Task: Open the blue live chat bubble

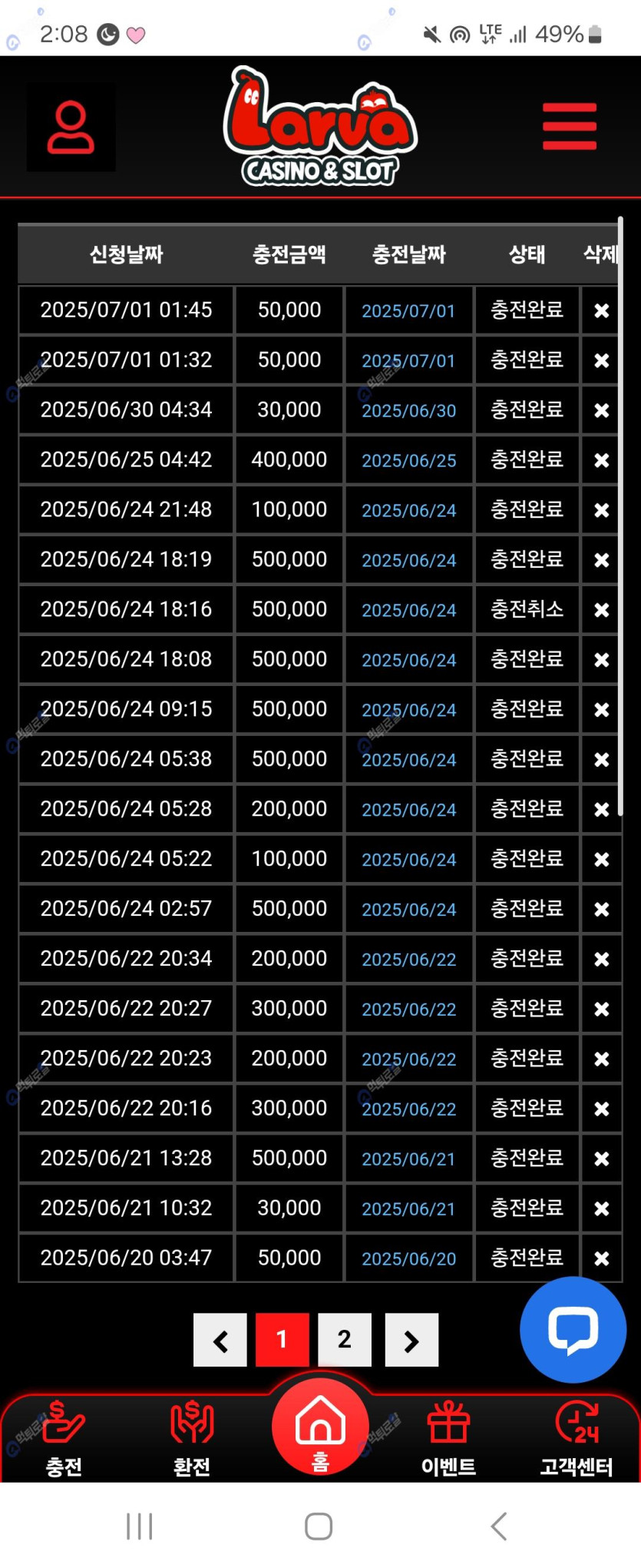Action: pyautogui.click(x=573, y=1330)
